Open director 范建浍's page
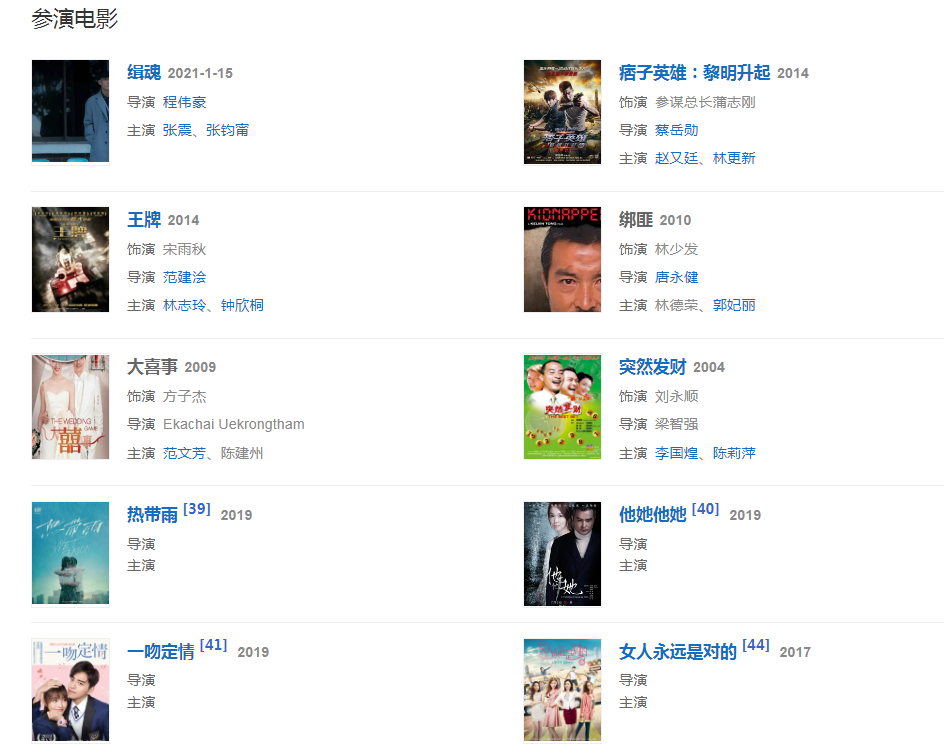 point(185,277)
